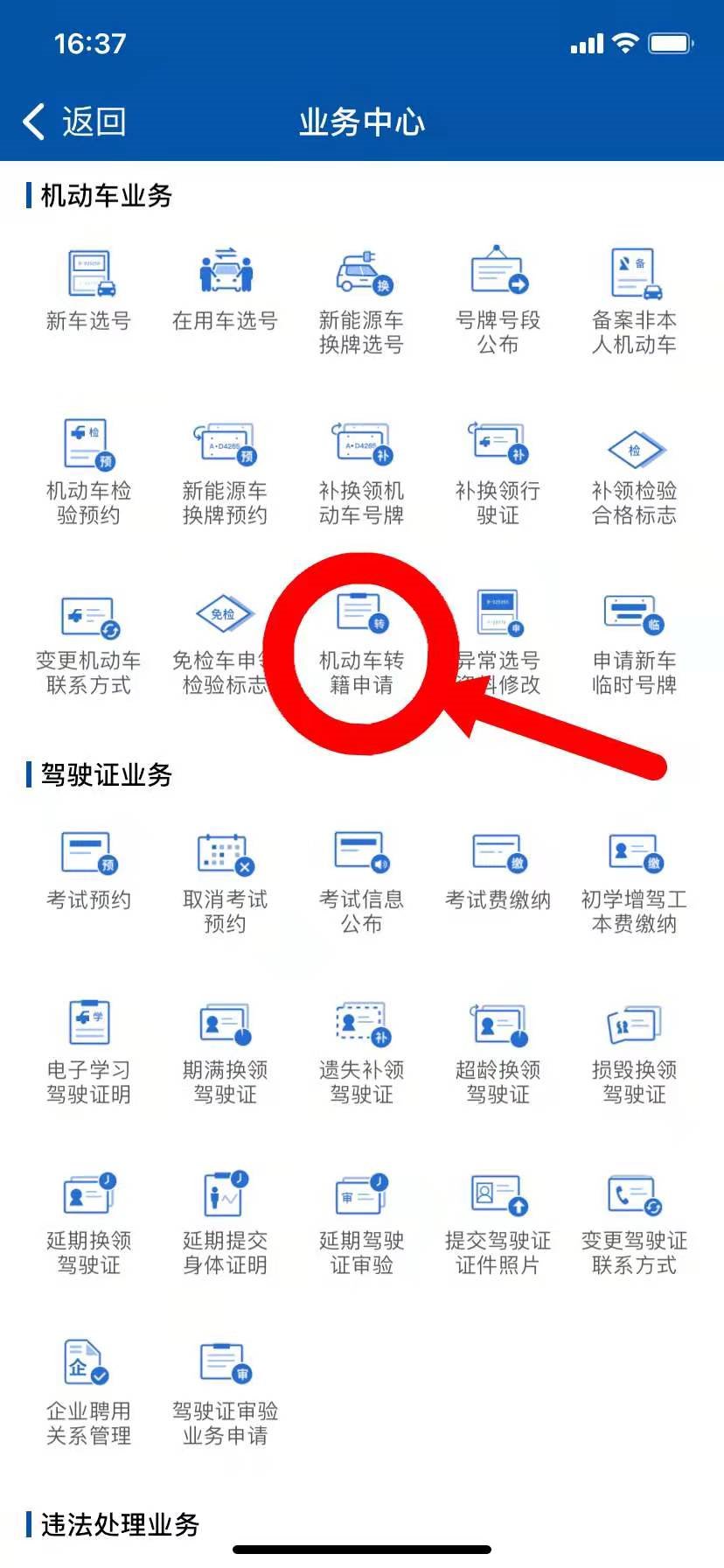The width and height of the screenshot is (724, 1568).
Task: Open 考试预约 under 驾驶证业务
Action: click(89, 871)
